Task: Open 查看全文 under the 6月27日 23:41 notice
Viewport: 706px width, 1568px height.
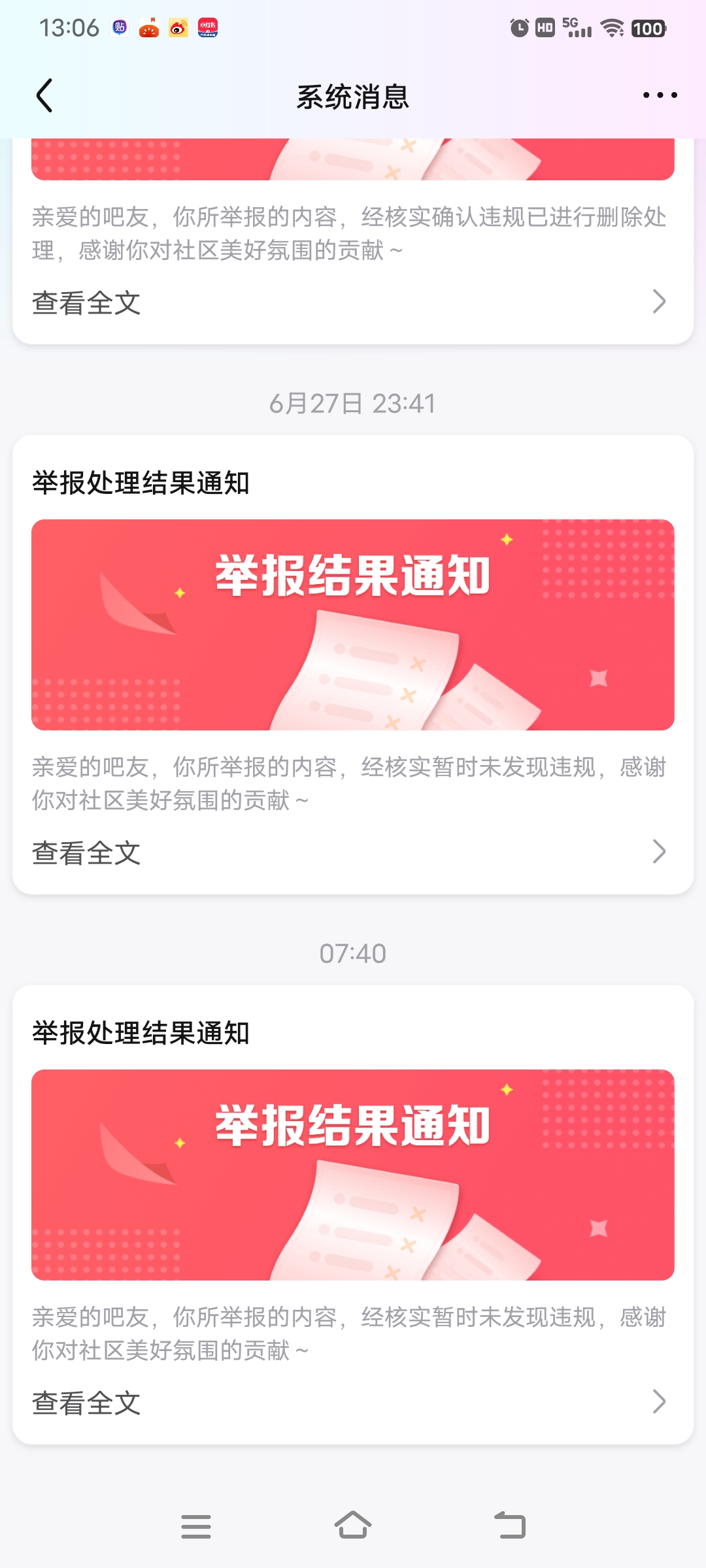Action: click(352, 853)
